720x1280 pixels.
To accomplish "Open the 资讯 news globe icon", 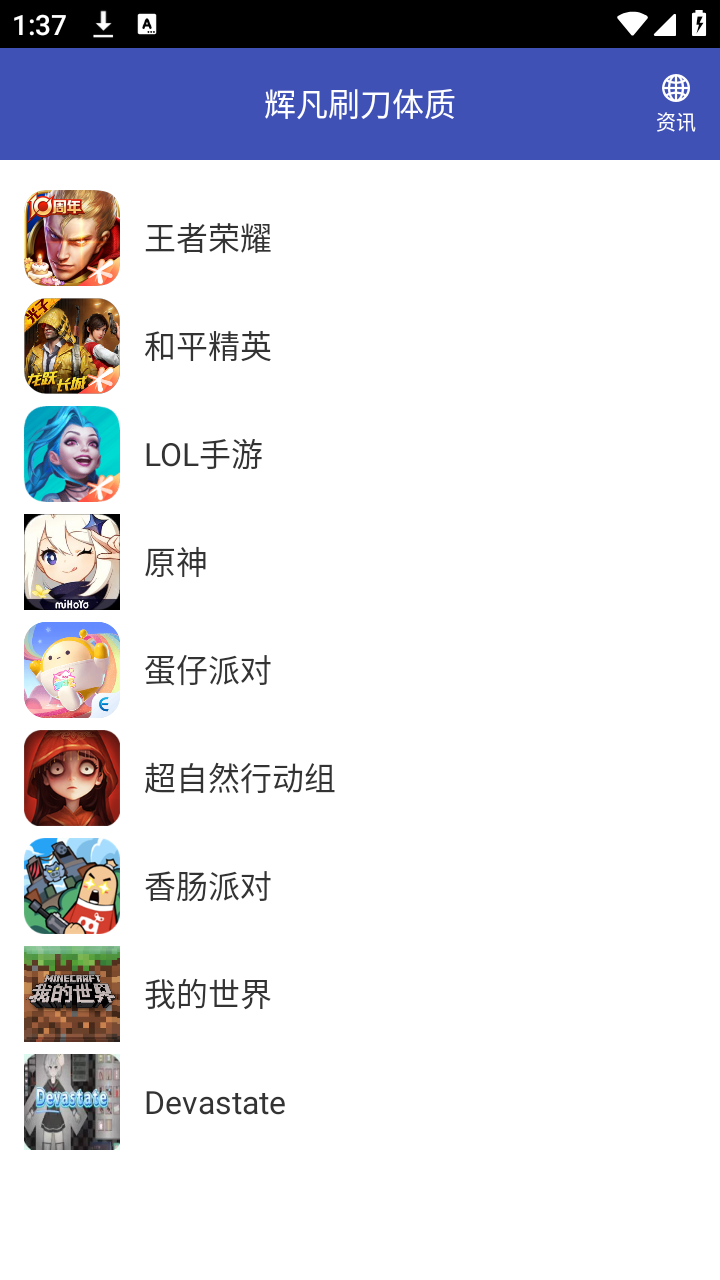I will [675, 103].
